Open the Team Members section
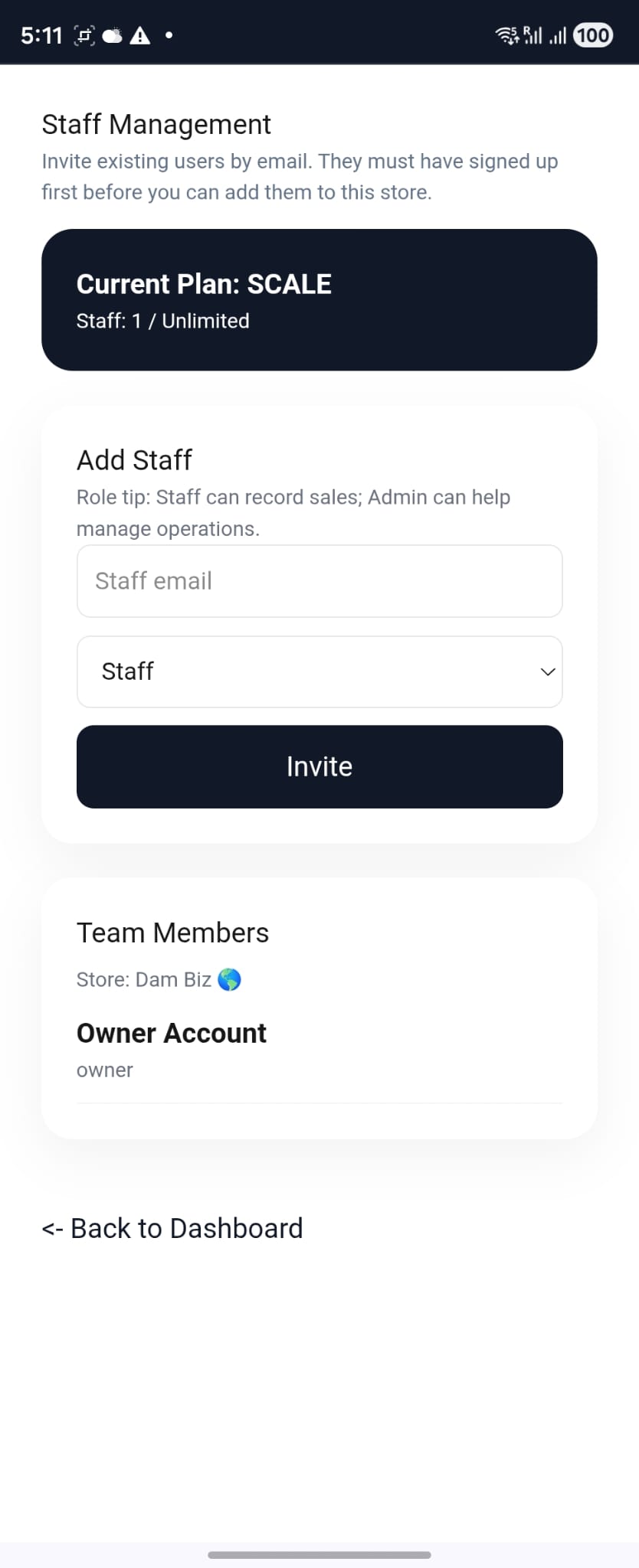Image resolution: width=639 pixels, height=1568 pixels. tap(172, 933)
